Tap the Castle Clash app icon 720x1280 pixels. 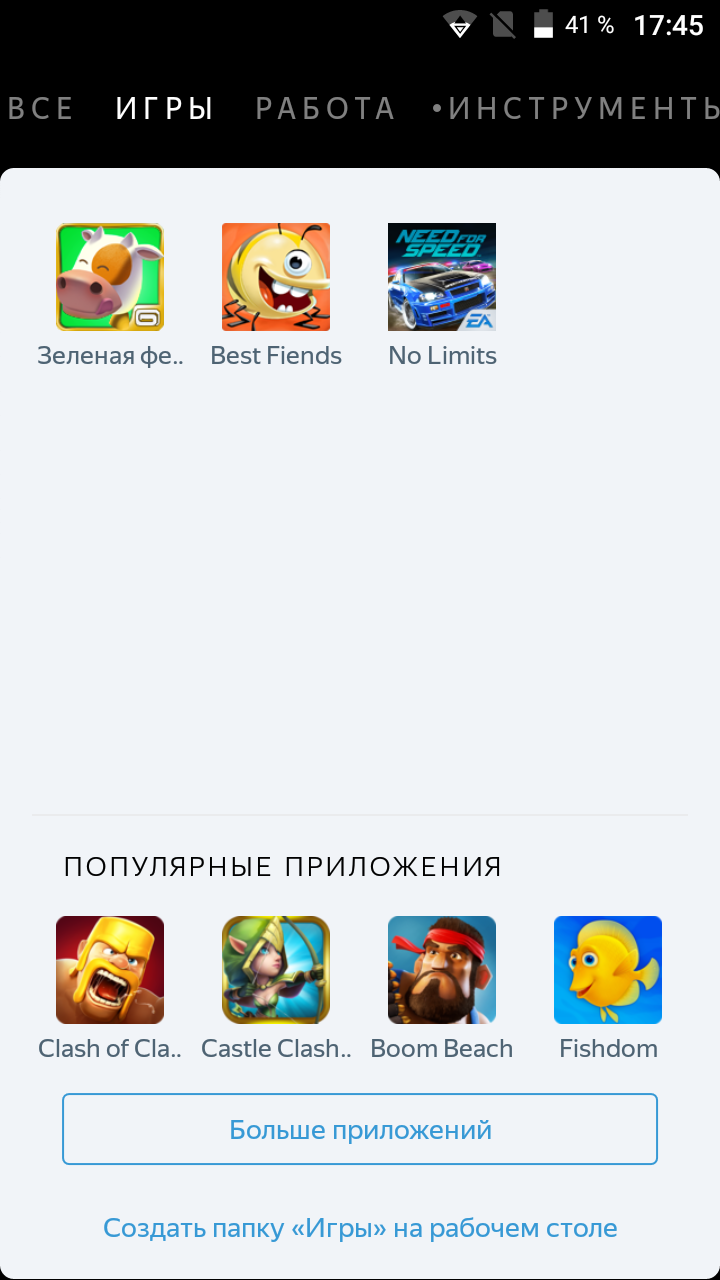[x=276, y=970]
